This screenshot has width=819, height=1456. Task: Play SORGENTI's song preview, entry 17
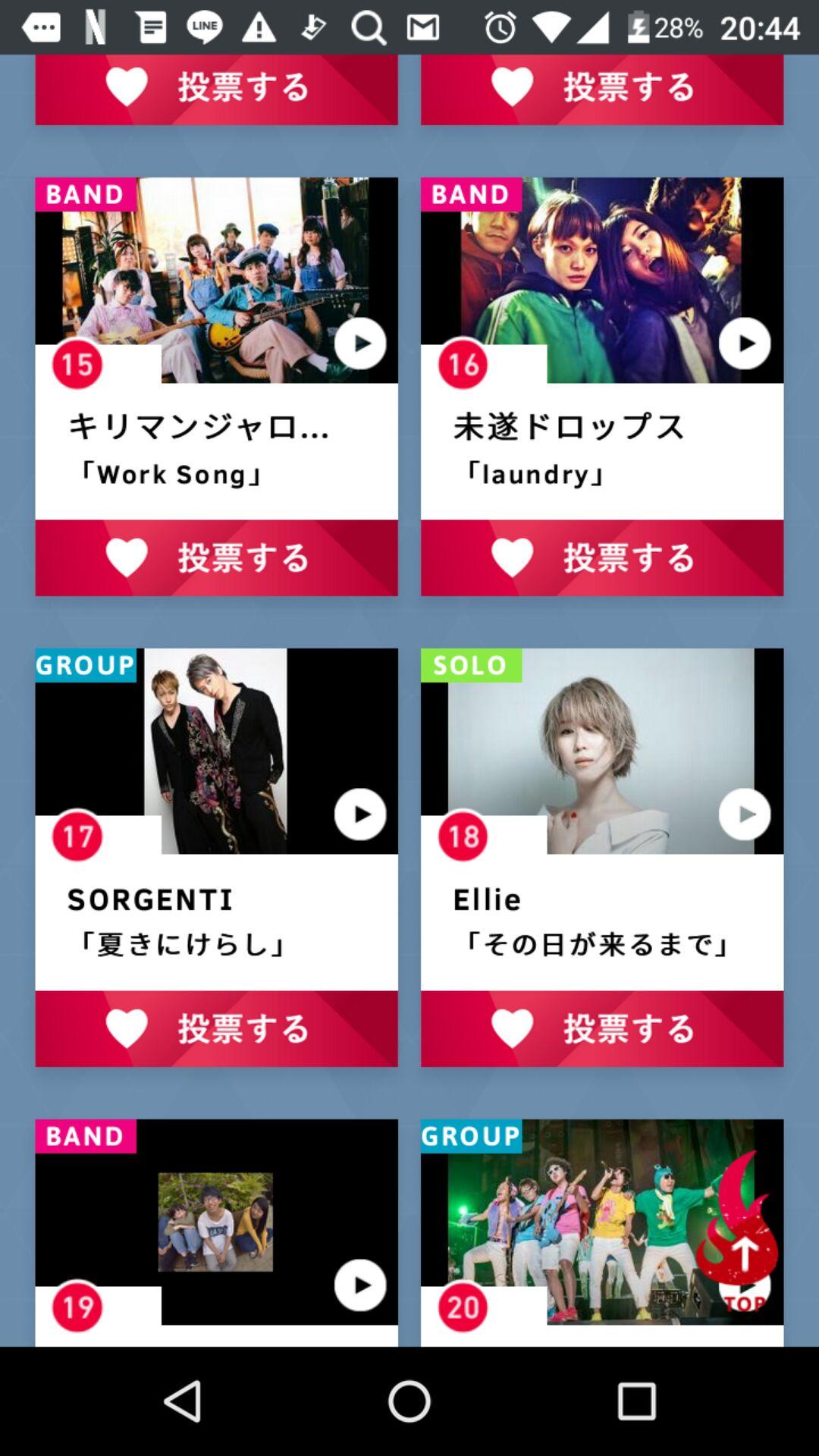pyautogui.click(x=360, y=814)
